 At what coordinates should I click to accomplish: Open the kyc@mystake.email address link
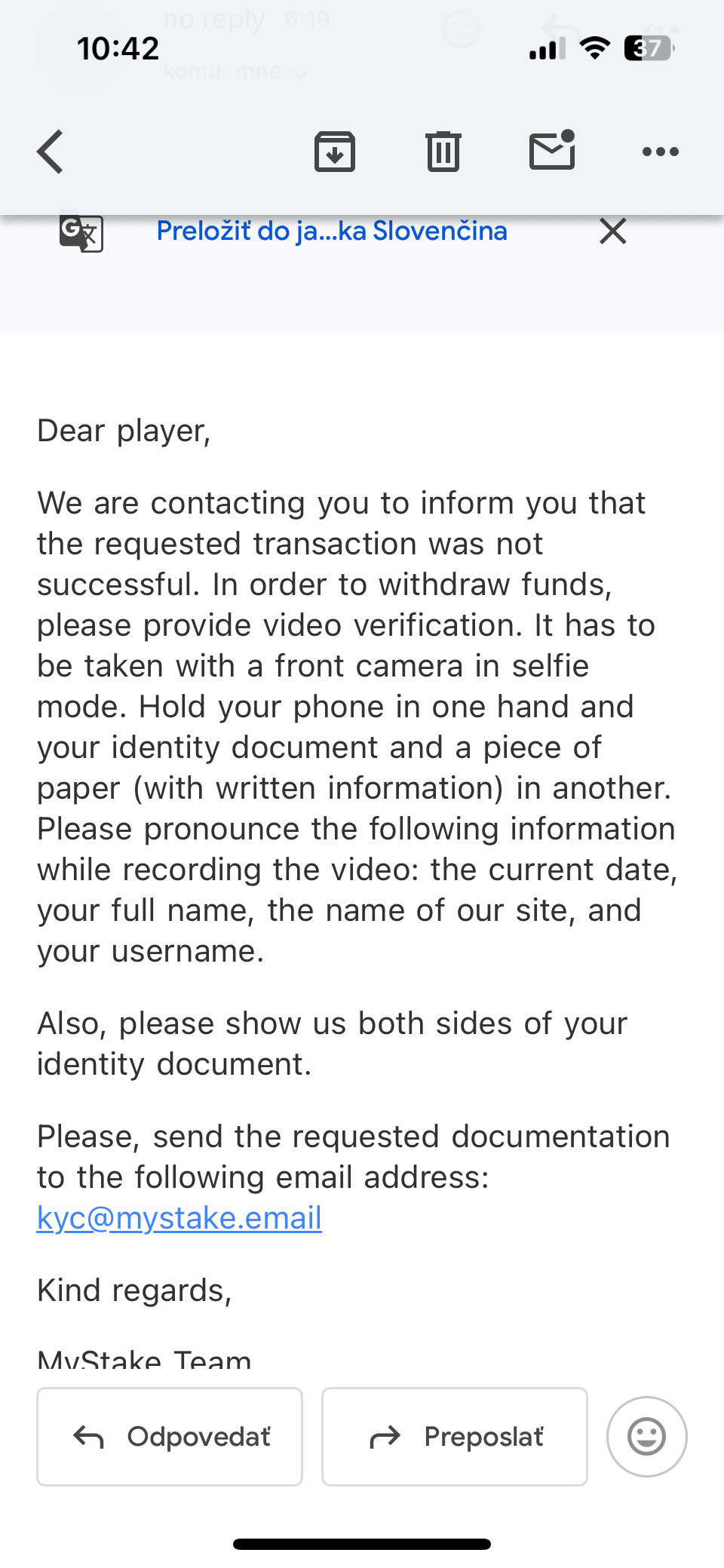pos(179,1218)
